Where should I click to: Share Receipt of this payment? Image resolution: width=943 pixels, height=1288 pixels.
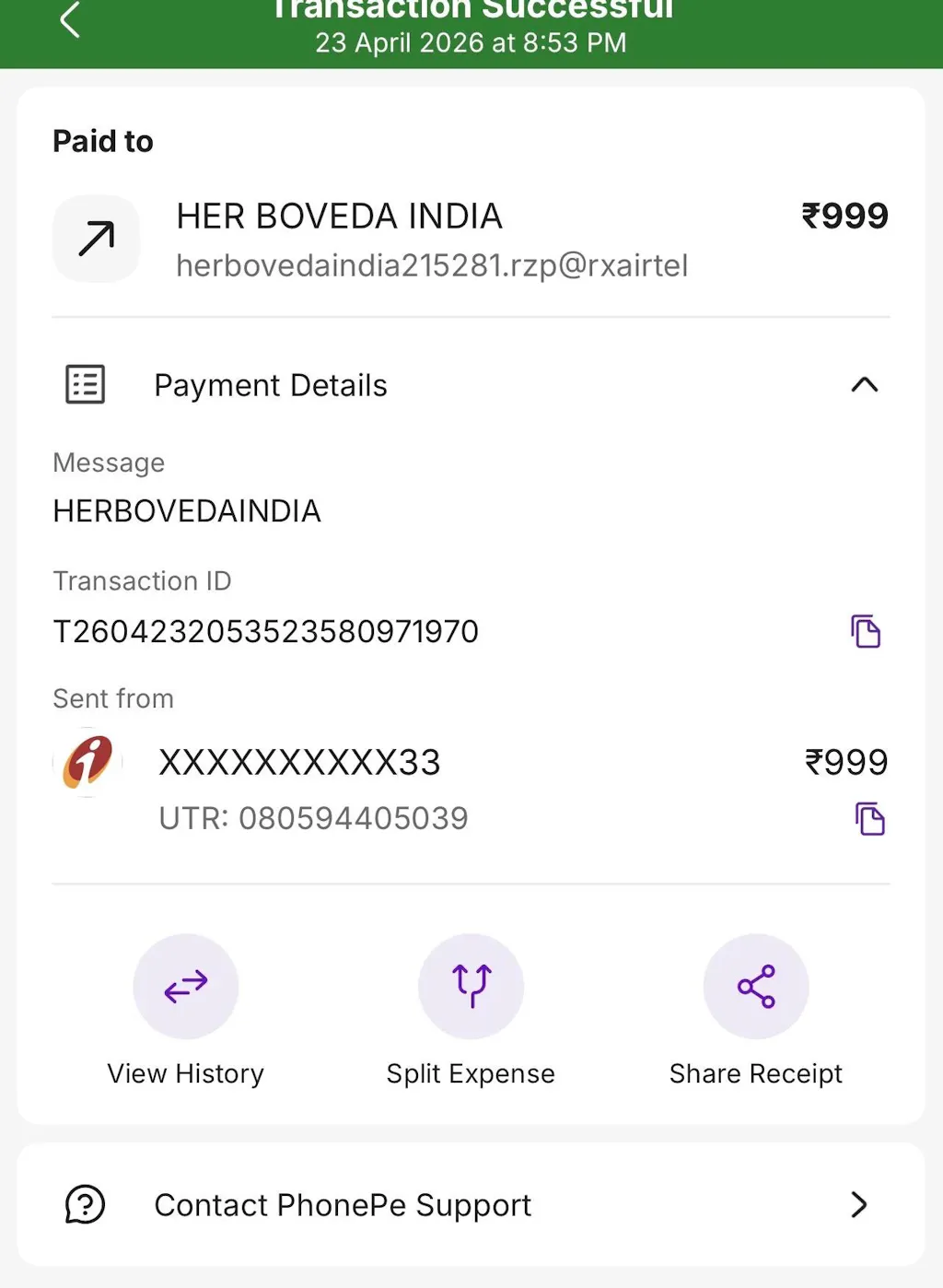point(756,987)
